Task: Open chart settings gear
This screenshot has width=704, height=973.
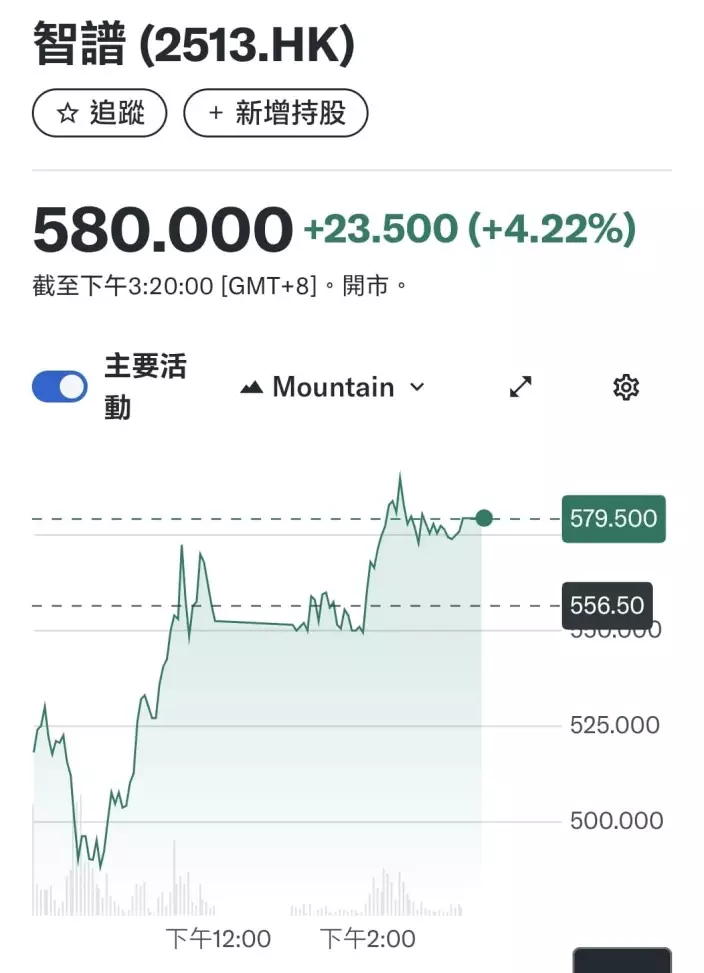Action: pyautogui.click(x=626, y=387)
